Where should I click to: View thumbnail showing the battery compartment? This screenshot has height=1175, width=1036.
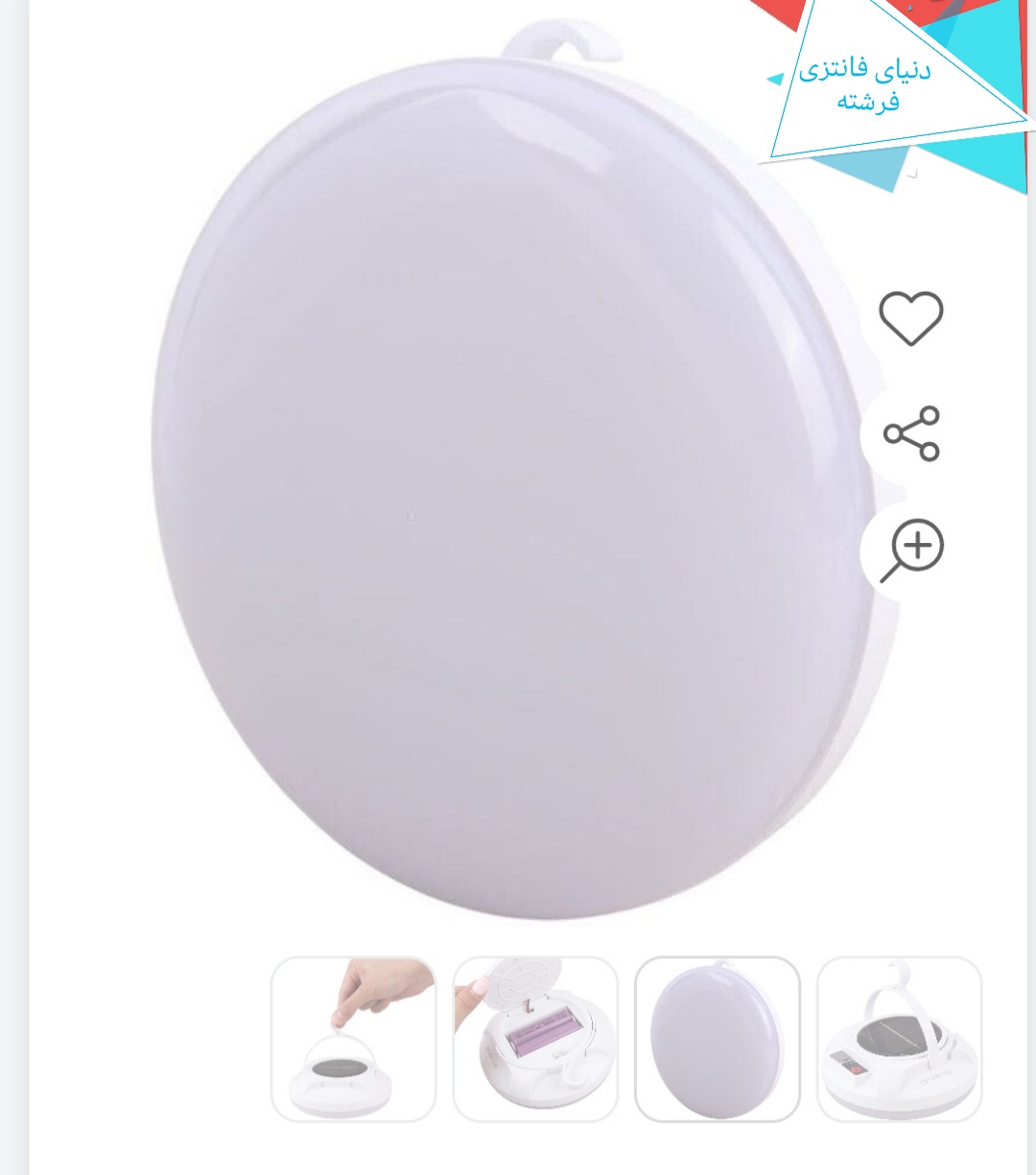click(535, 1039)
